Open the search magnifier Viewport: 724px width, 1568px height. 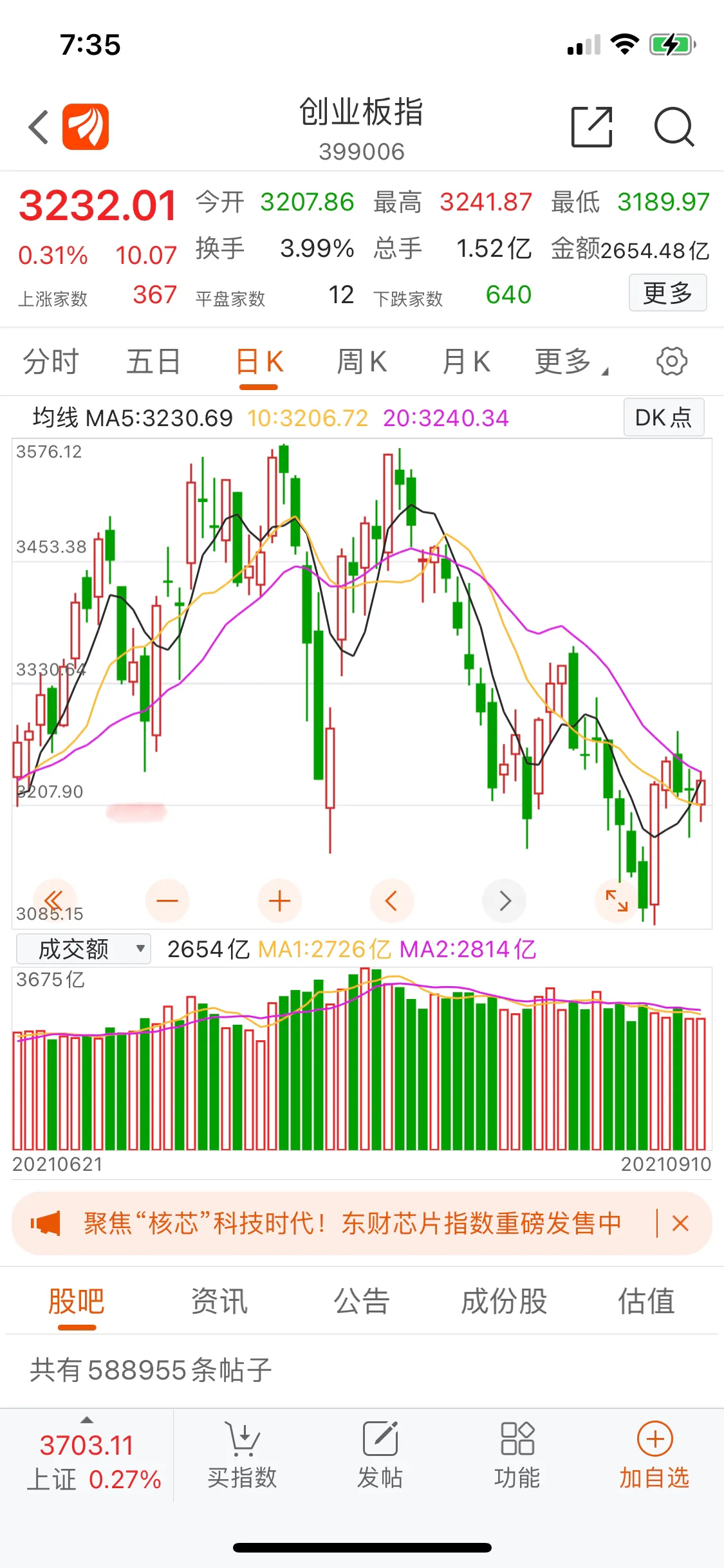tap(674, 127)
